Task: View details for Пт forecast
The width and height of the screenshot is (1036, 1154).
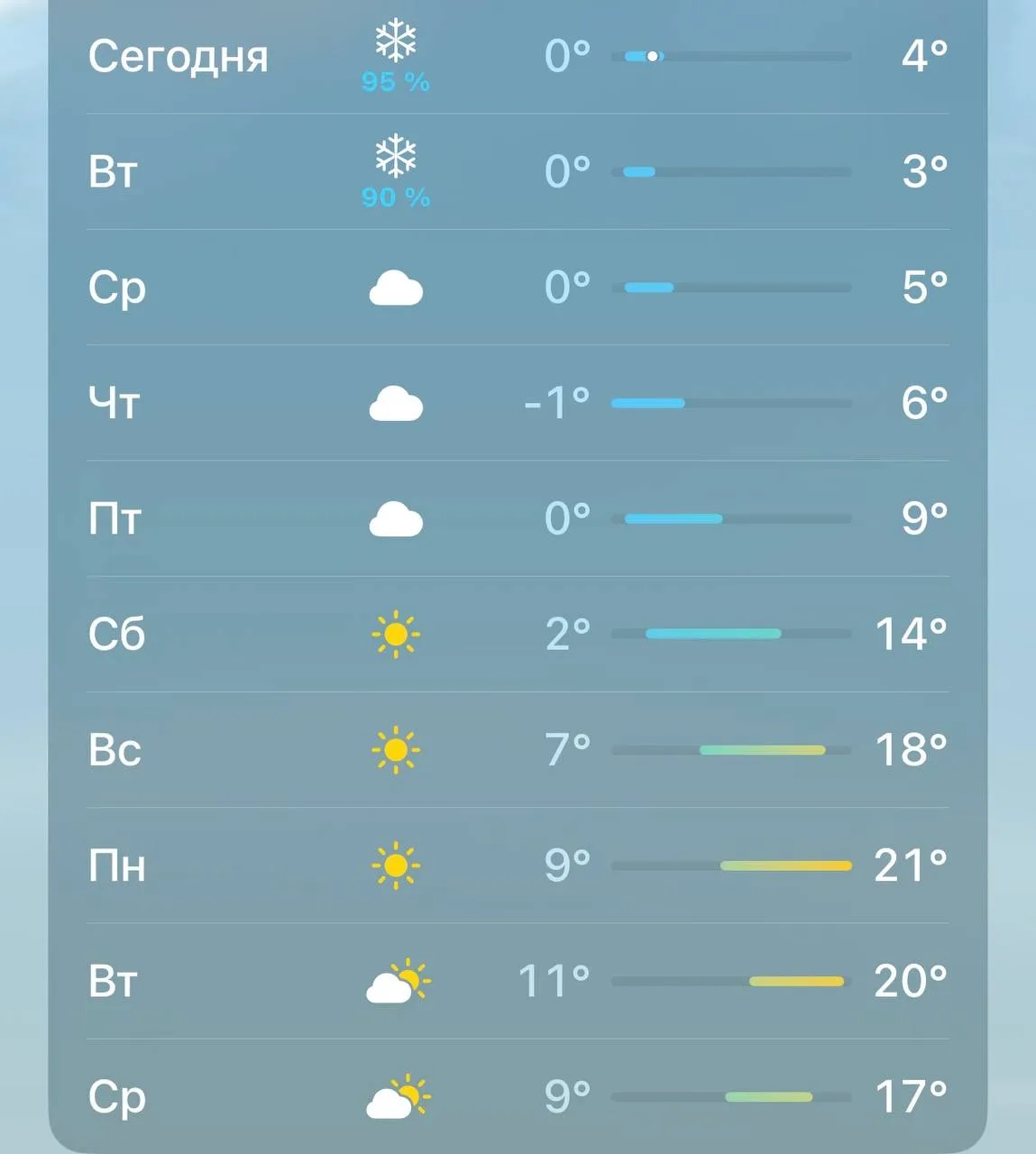Action: pyautogui.click(x=518, y=518)
